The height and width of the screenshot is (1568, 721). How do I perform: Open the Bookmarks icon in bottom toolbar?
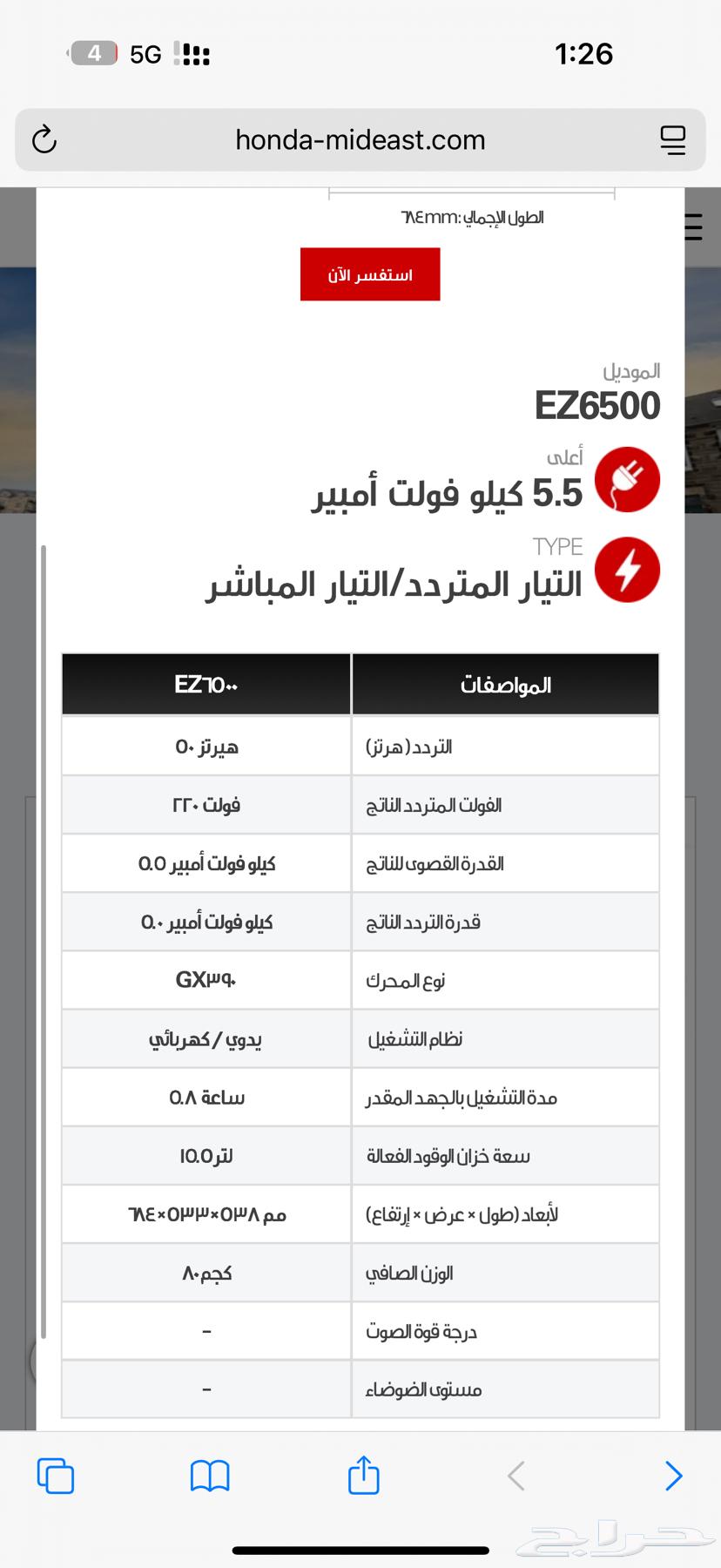pyautogui.click(x=209, y=1476)
